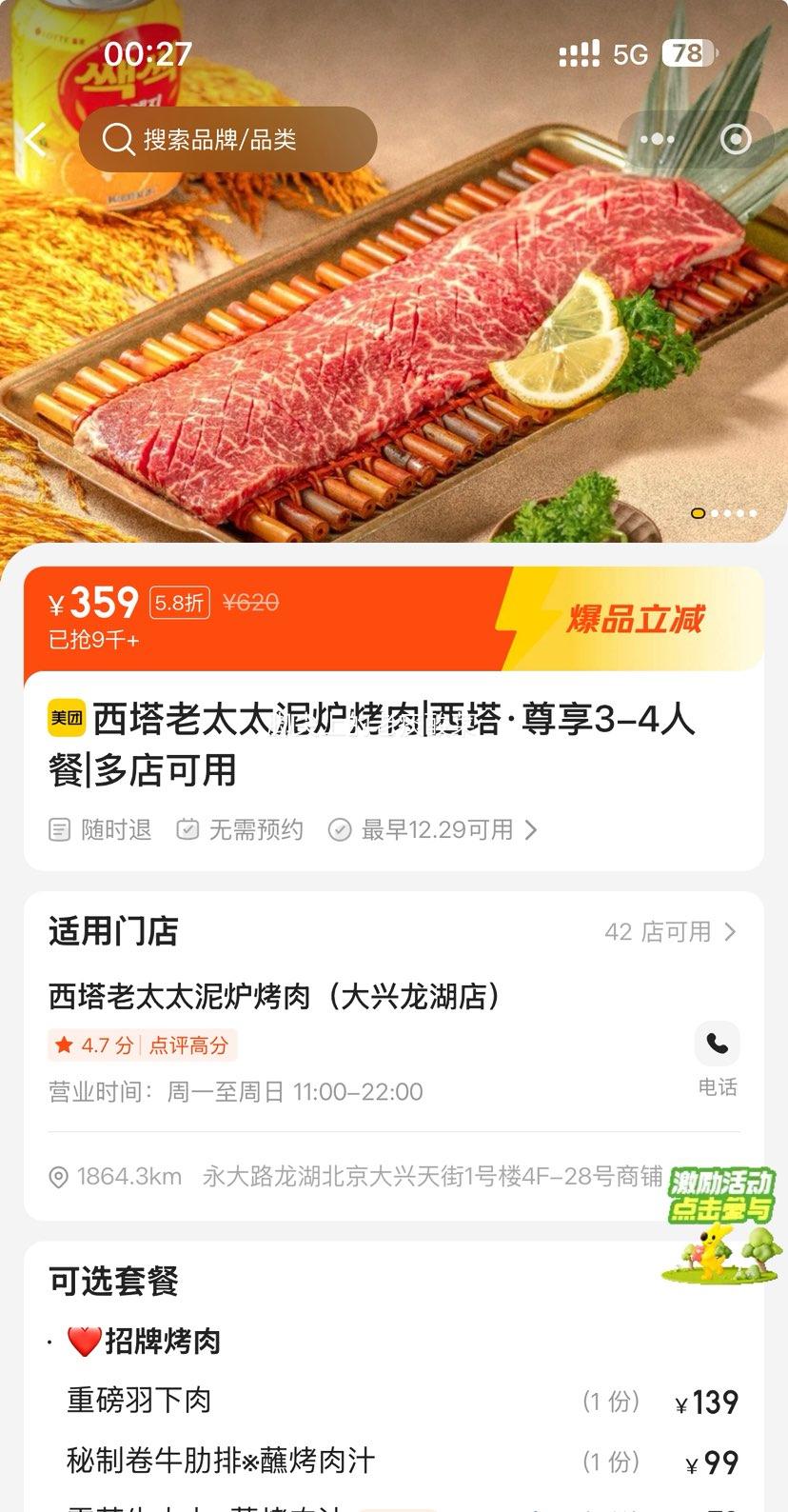Open the more options ellipsis icon
Viewport: 788px width, 1512px height.
point(656,139)
